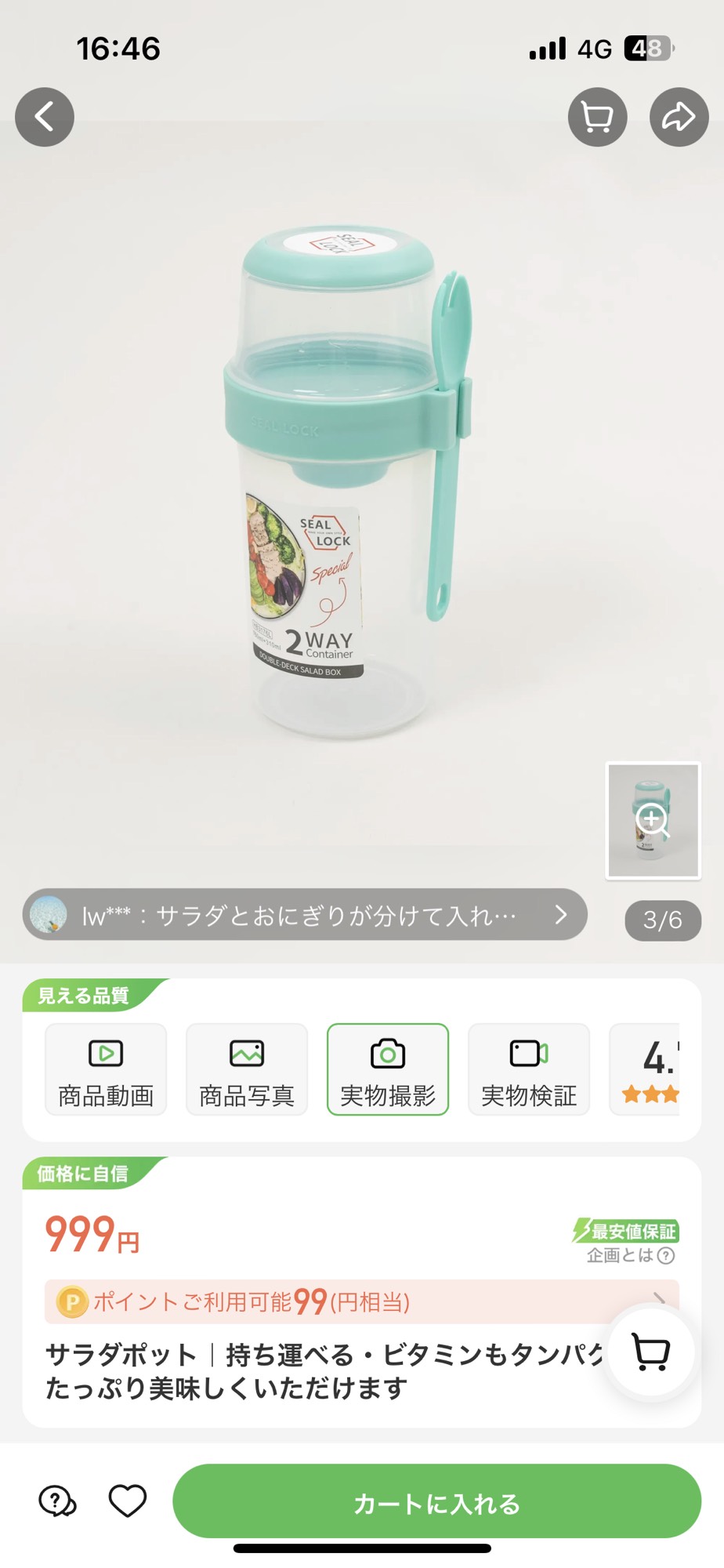
Task: Tap the floating cart button
Action: coord(650,1352)
